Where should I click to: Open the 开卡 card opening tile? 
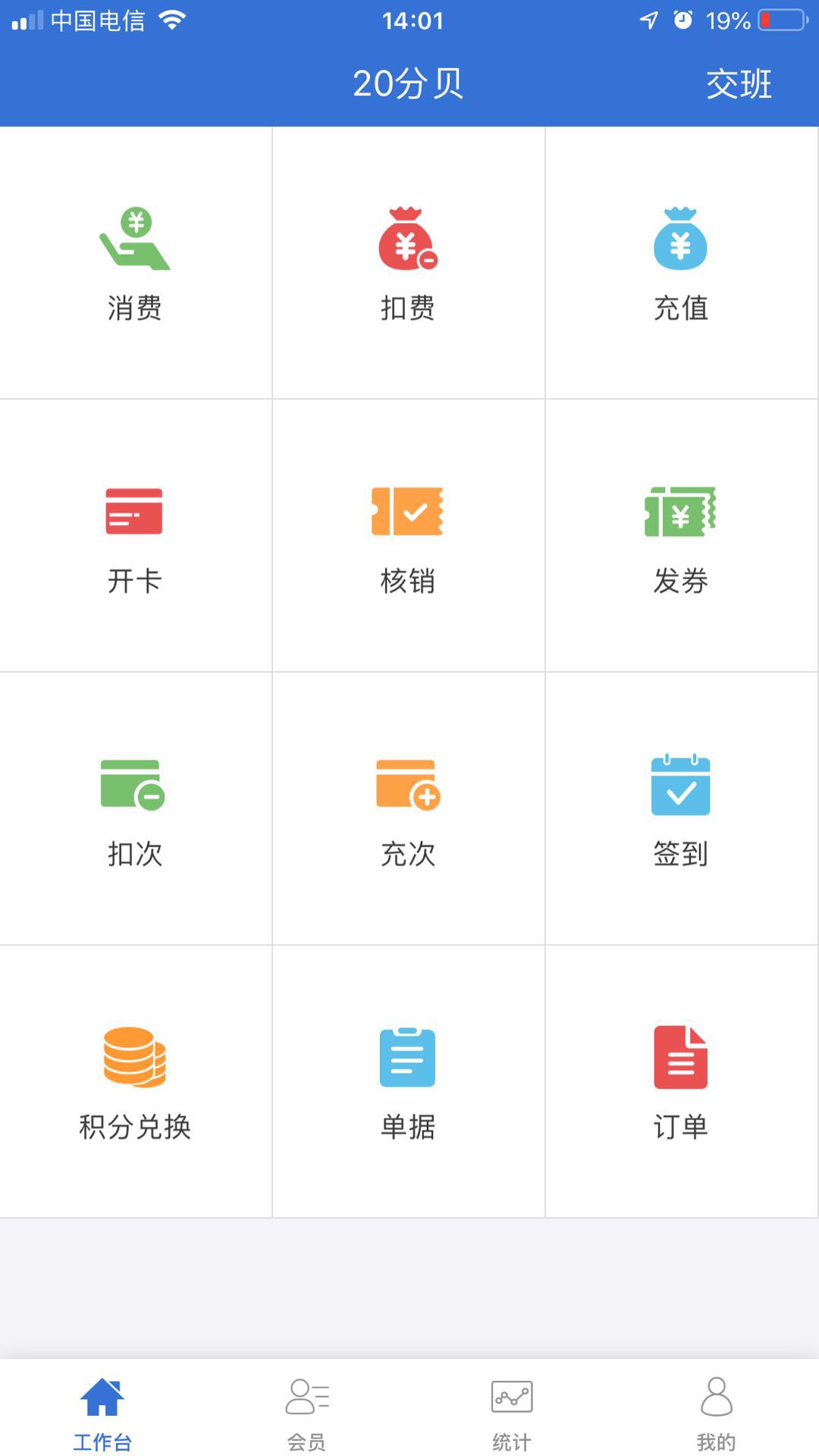click(x=136, y=535)
